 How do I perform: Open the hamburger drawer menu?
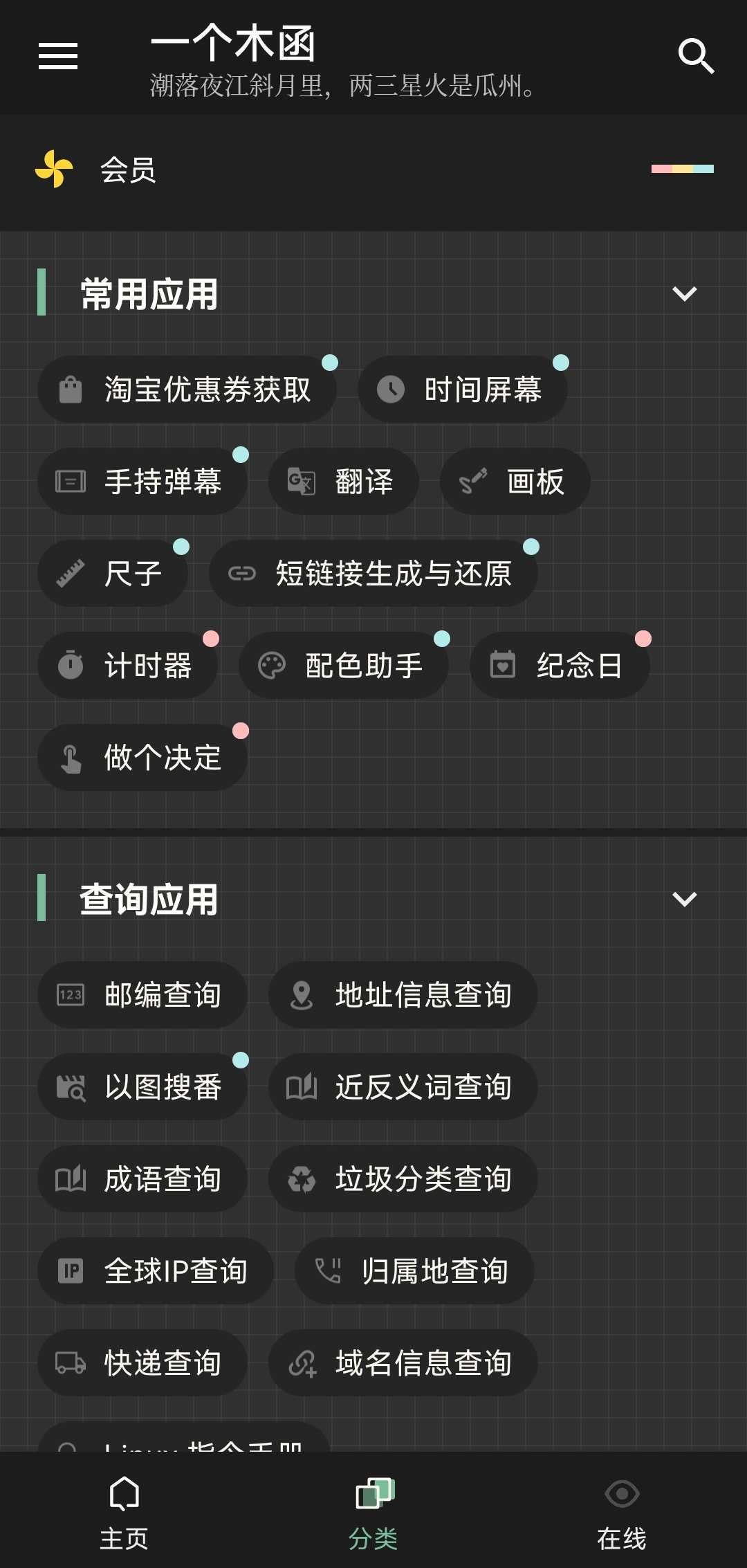58,56
